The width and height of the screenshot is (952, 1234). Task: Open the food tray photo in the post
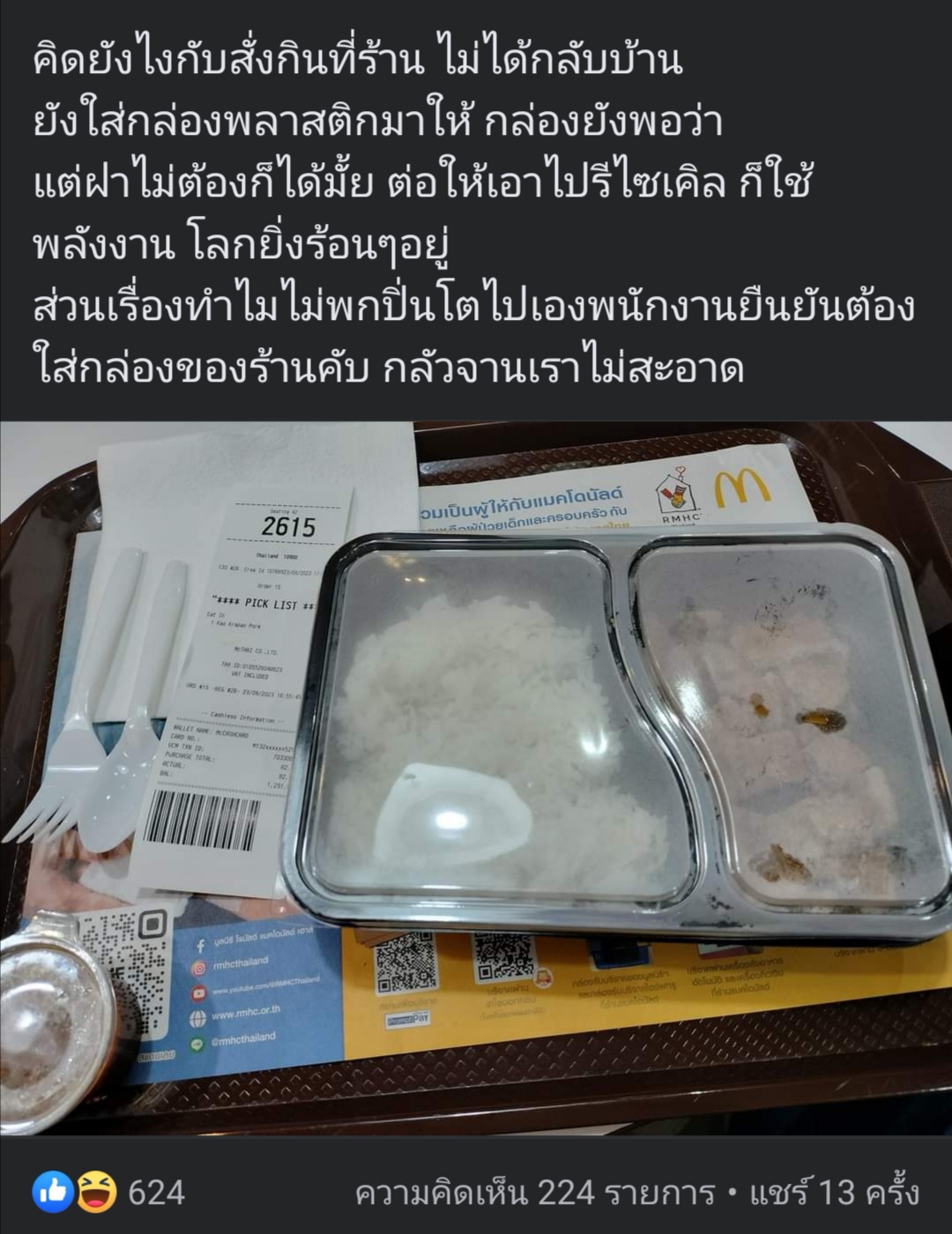pos(476,776)
